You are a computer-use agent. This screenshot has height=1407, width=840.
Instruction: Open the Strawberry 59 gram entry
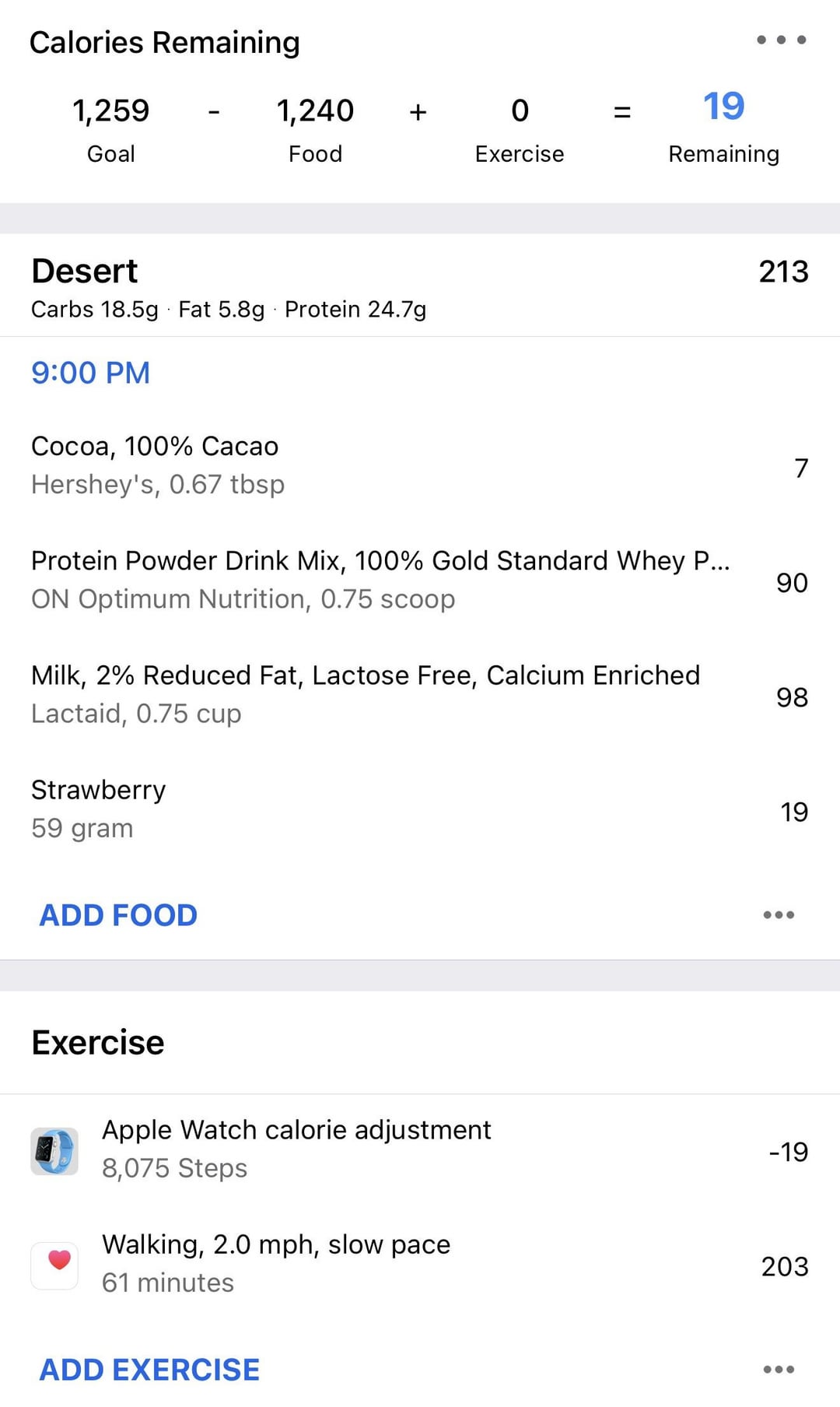[x=420, y=809]
